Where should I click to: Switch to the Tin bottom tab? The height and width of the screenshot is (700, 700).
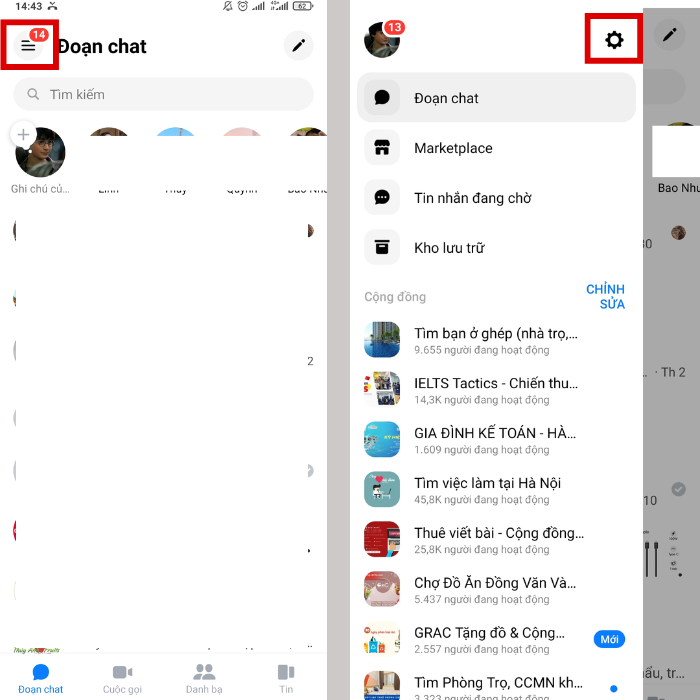tap(286, 677)
